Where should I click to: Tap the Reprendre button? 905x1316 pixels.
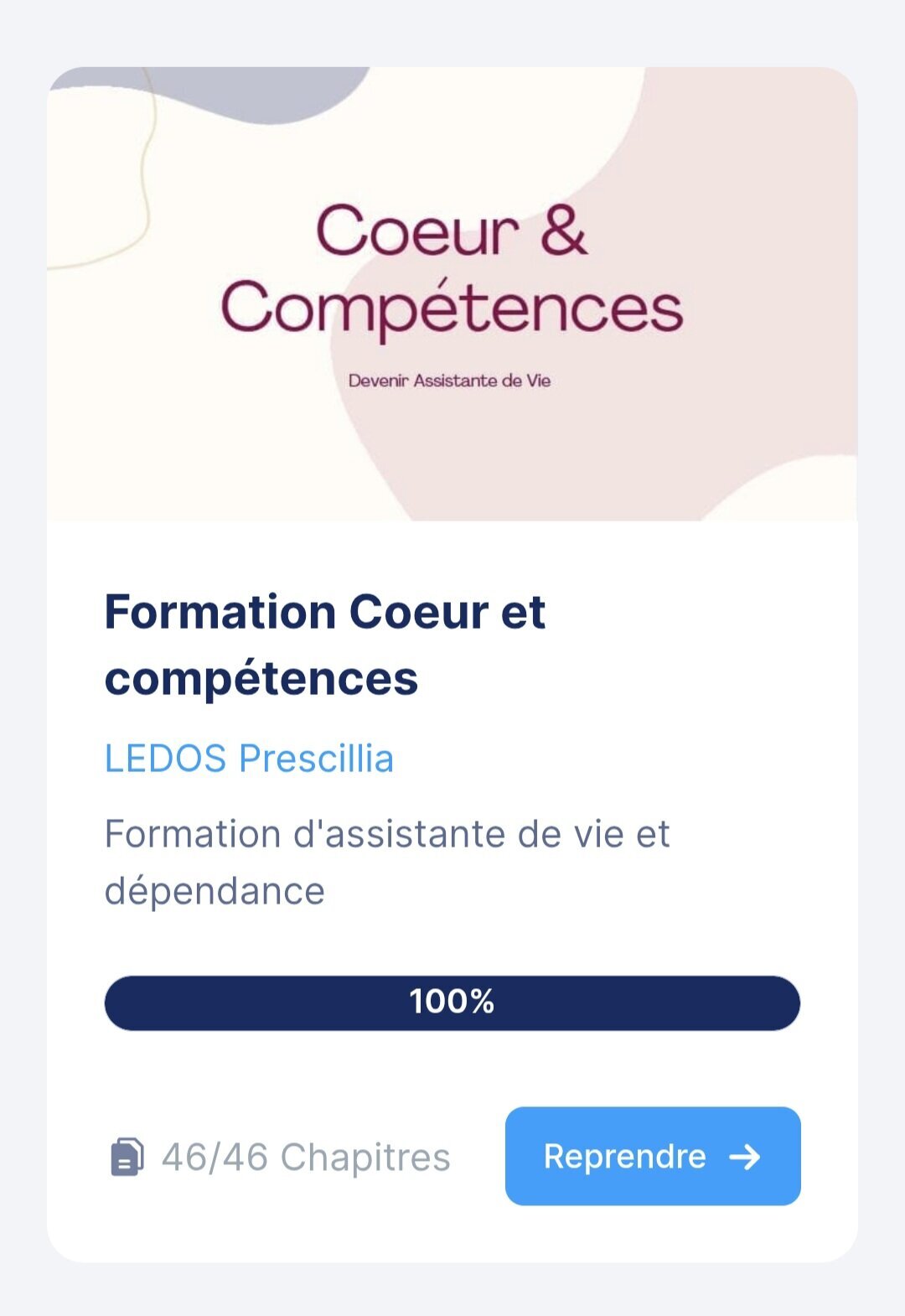[x=652, y=1156]
